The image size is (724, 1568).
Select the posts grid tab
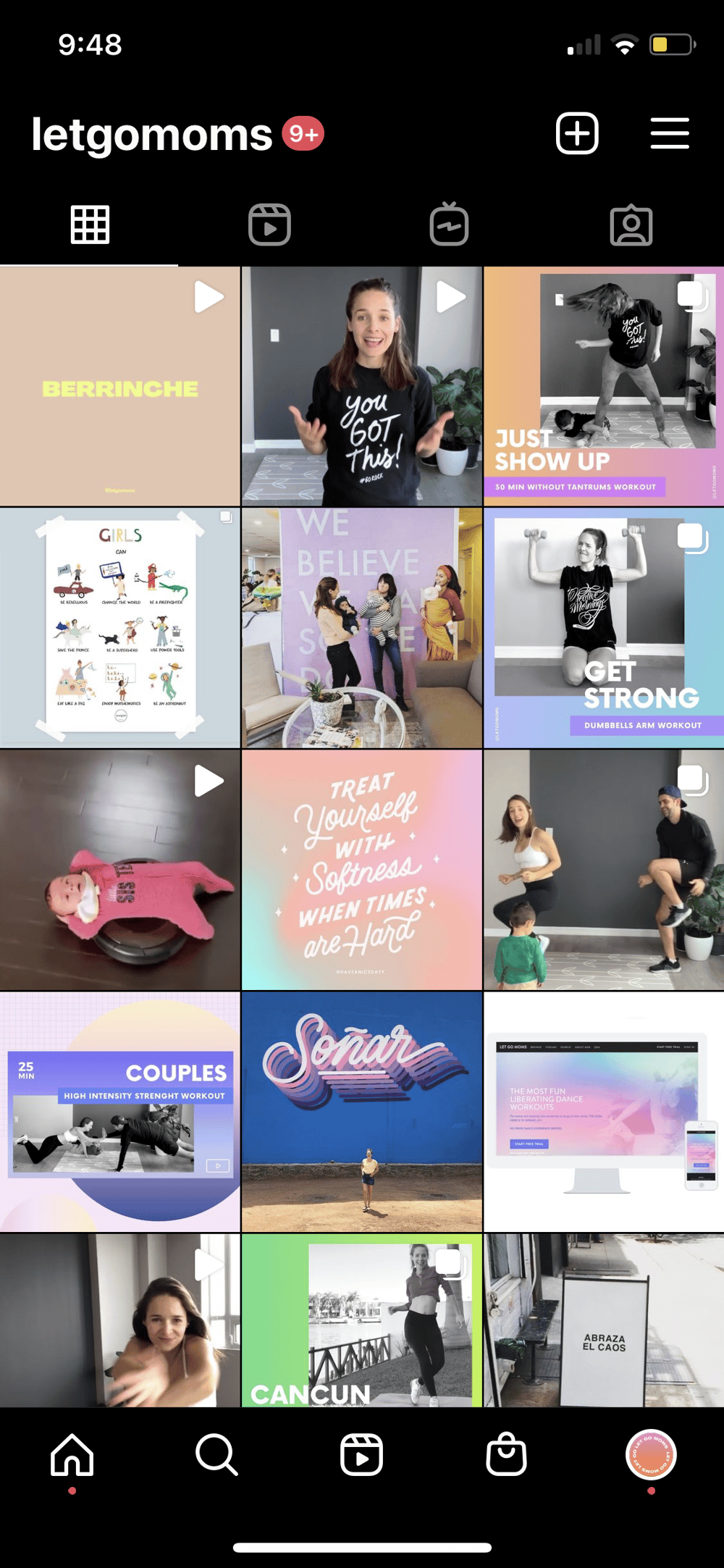(90, 225)
